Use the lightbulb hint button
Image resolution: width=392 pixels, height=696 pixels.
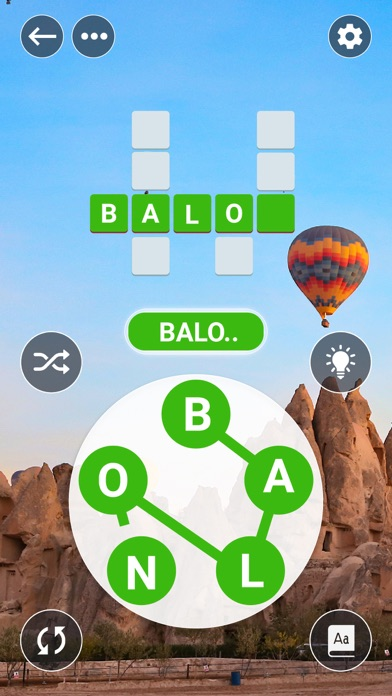tap(341, 362)
